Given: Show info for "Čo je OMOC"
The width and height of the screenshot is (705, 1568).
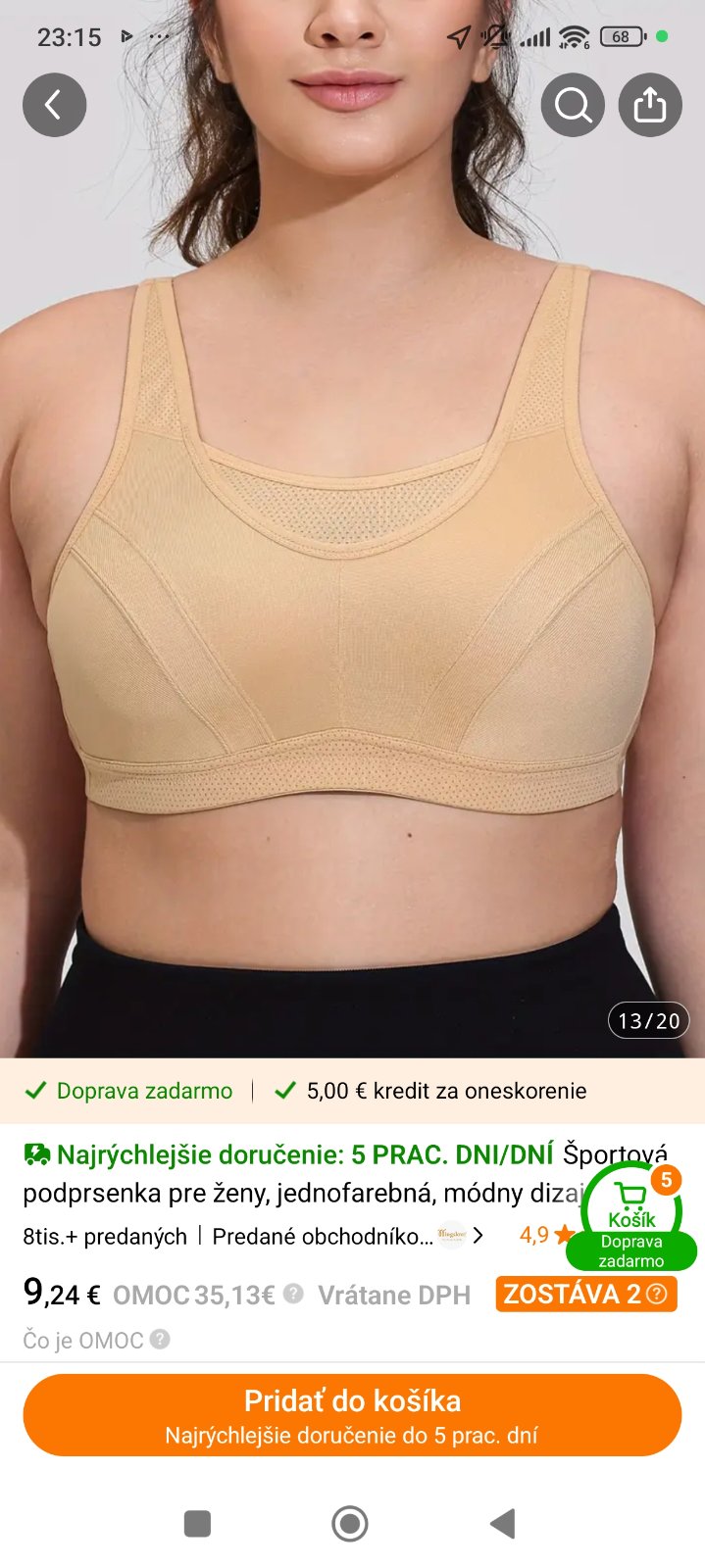Looking at the screenshot, I should coord(96,1340).
